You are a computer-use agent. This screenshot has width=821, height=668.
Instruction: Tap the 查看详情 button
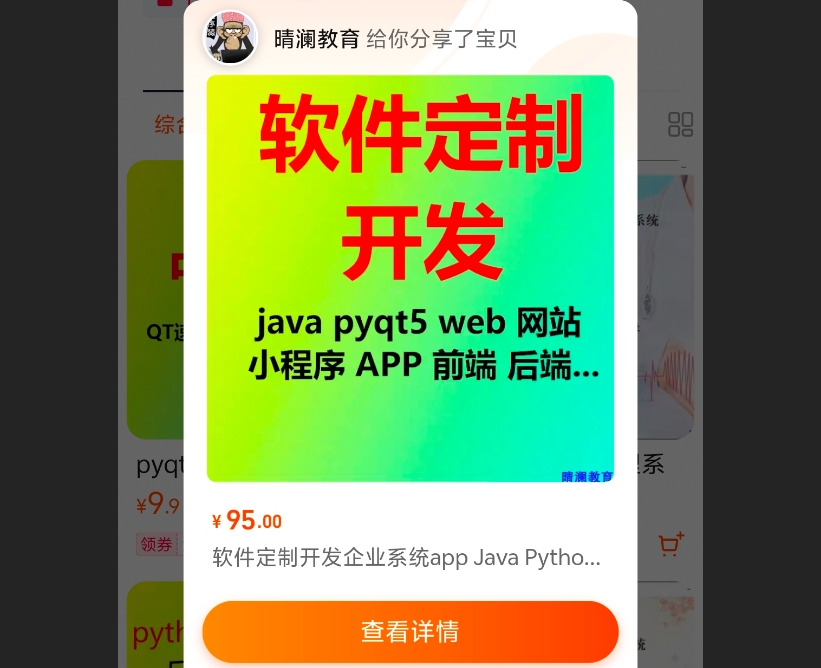click(410, 632)
